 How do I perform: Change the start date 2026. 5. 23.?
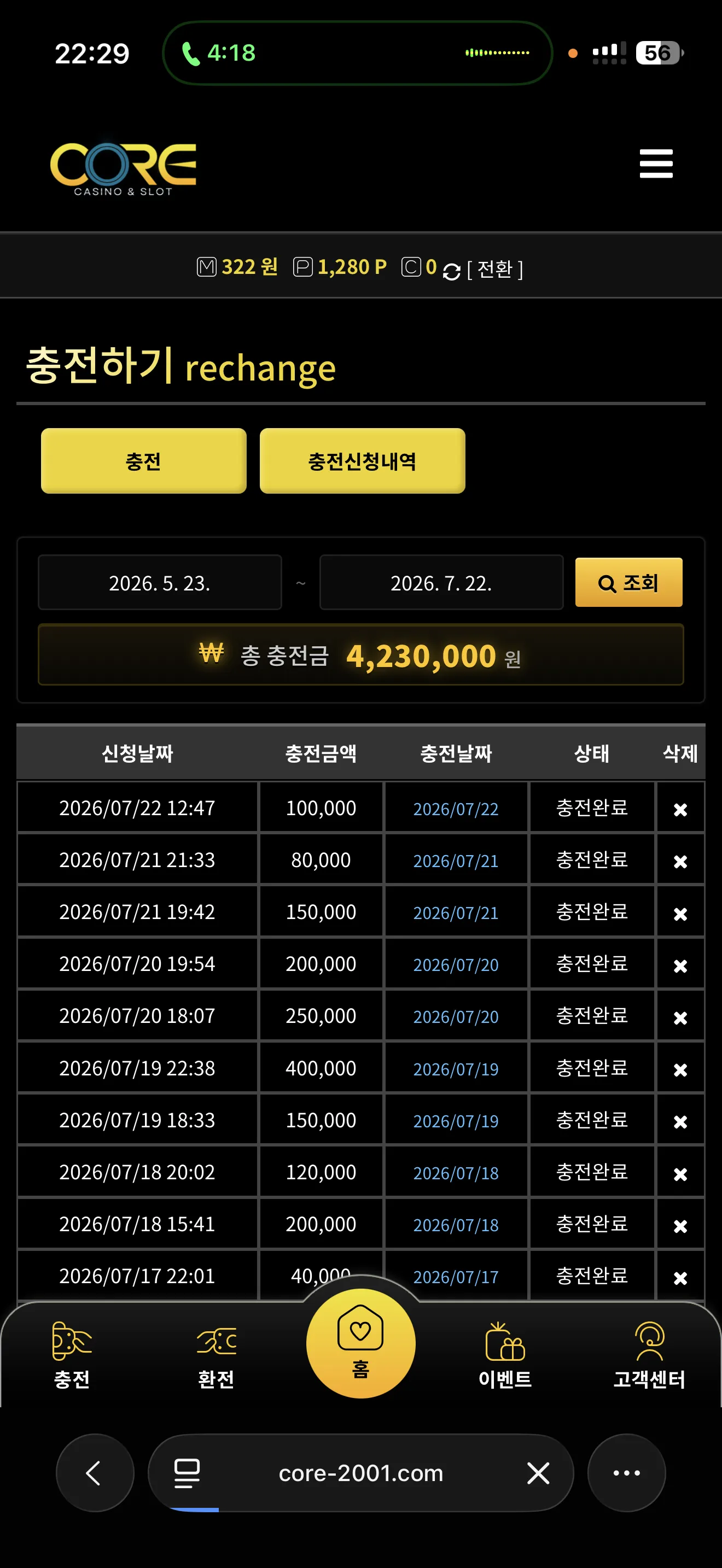tap(160, 582)
